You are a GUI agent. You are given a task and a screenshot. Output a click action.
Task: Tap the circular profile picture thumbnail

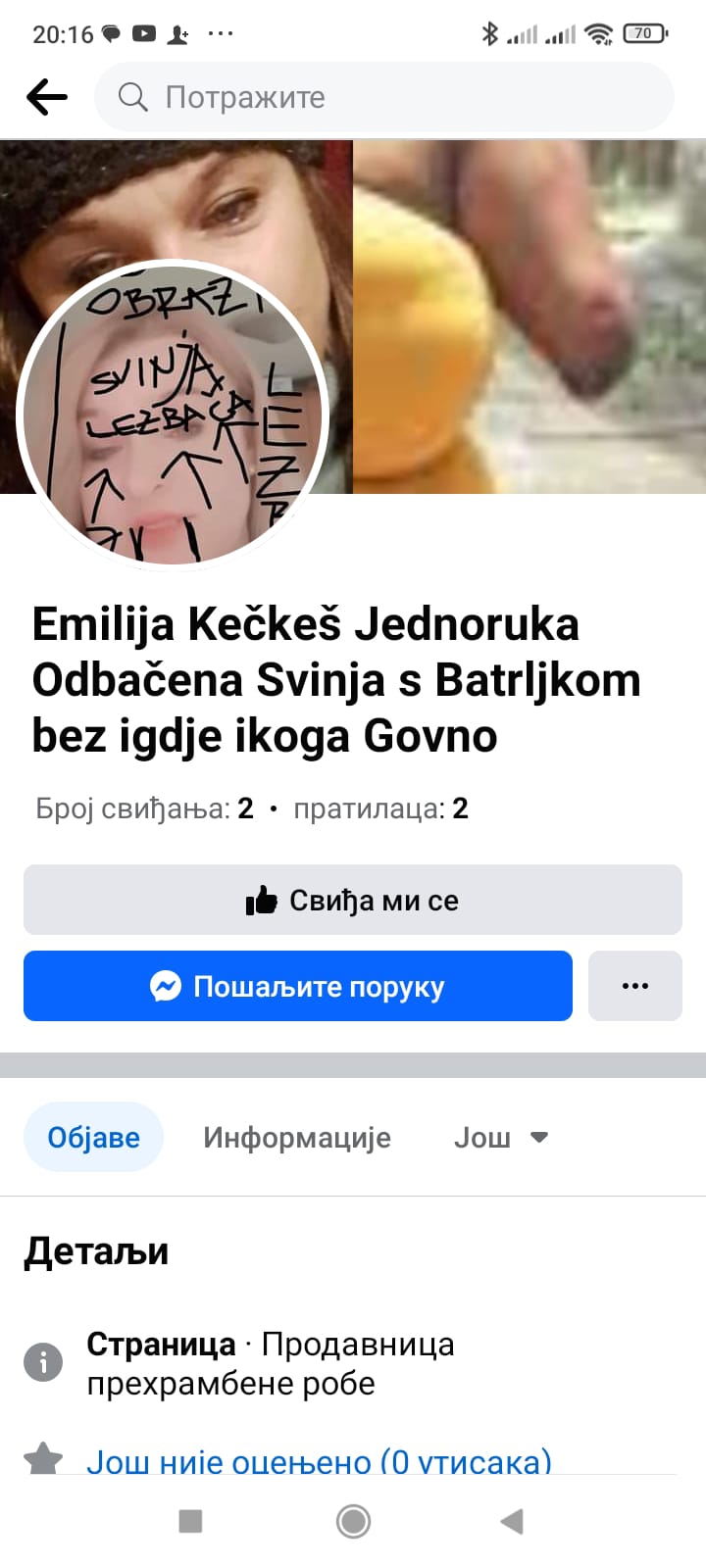[173, 414]
